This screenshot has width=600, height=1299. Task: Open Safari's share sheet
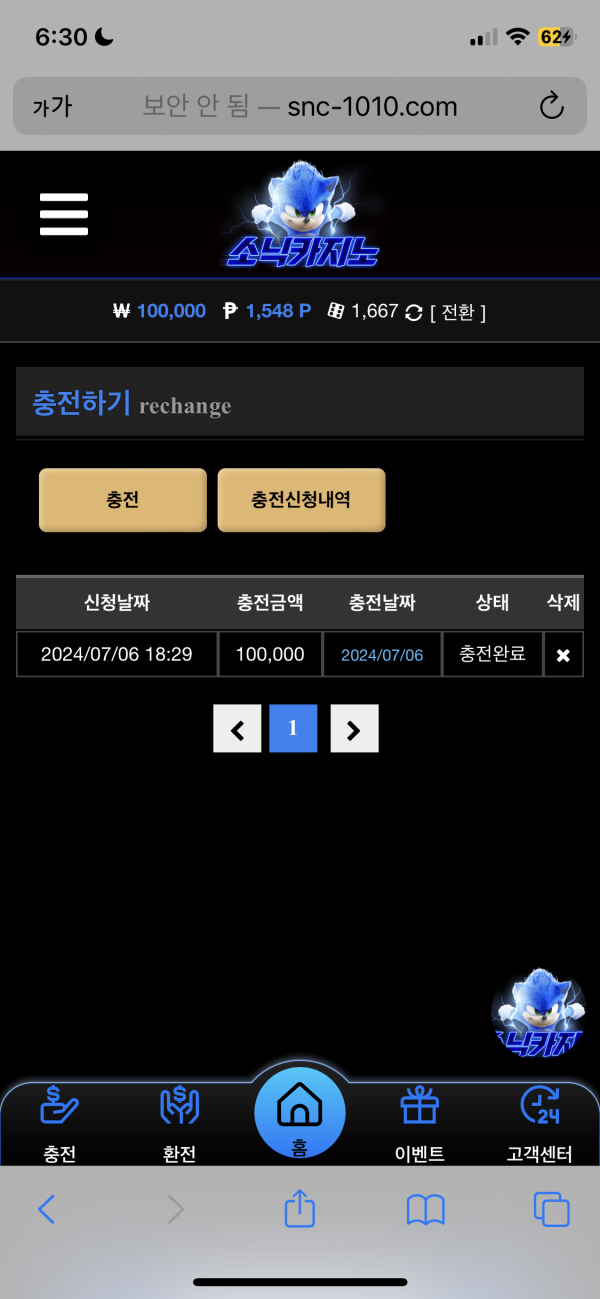(300, 1211)
